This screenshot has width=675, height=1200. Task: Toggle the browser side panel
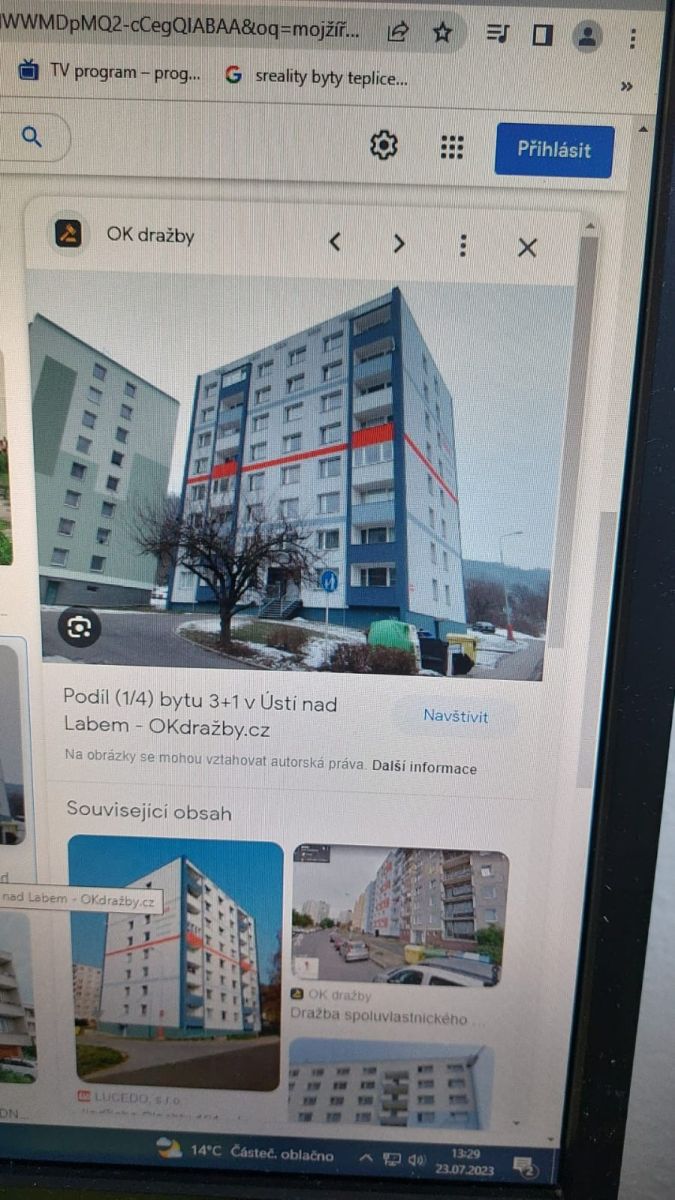(x=542, y=35)
